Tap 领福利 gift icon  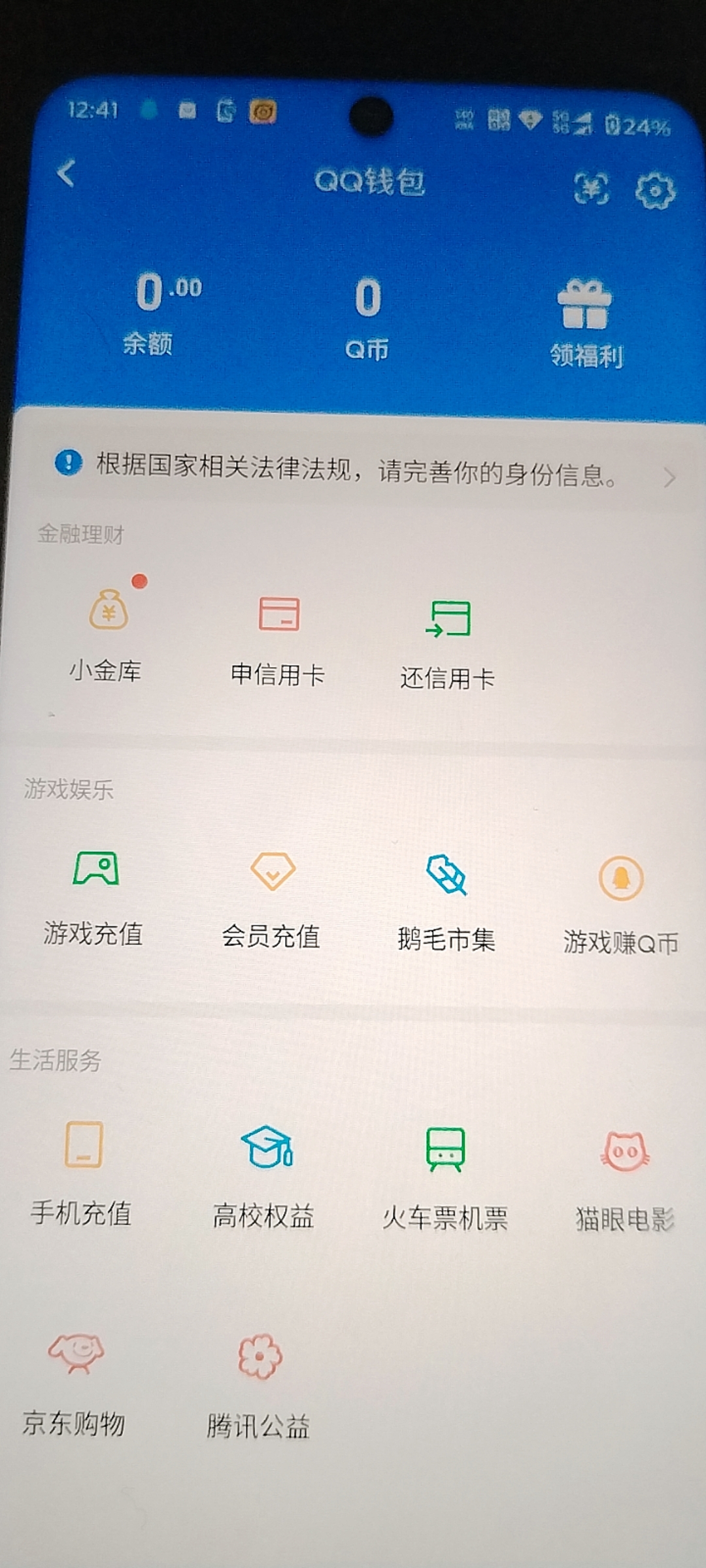coord(585,323)
